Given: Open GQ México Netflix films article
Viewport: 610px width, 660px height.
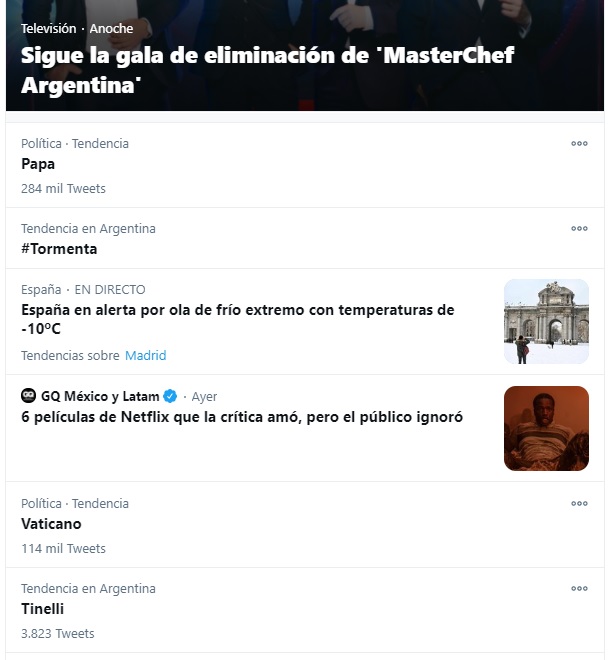Looking at the screenshot, I should click(242, 417).
